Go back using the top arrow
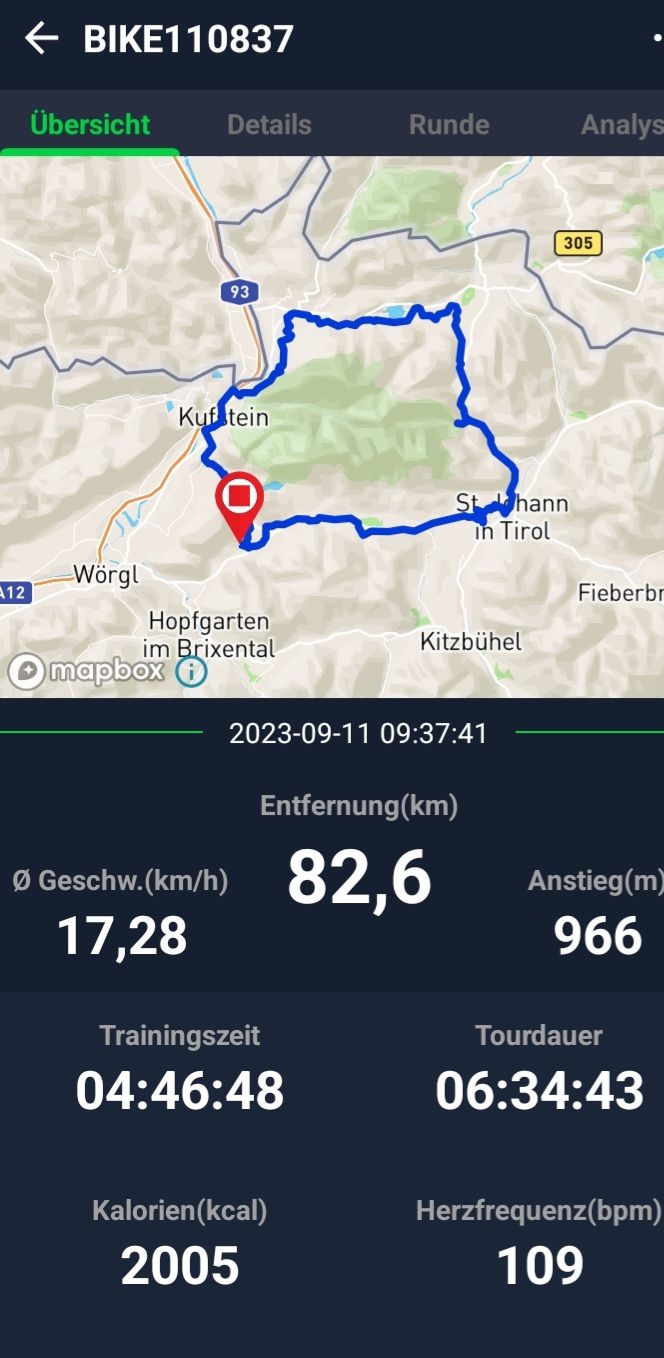This screenshot has height=1358, width=664. pyautogui.click(x=41, y=40)
